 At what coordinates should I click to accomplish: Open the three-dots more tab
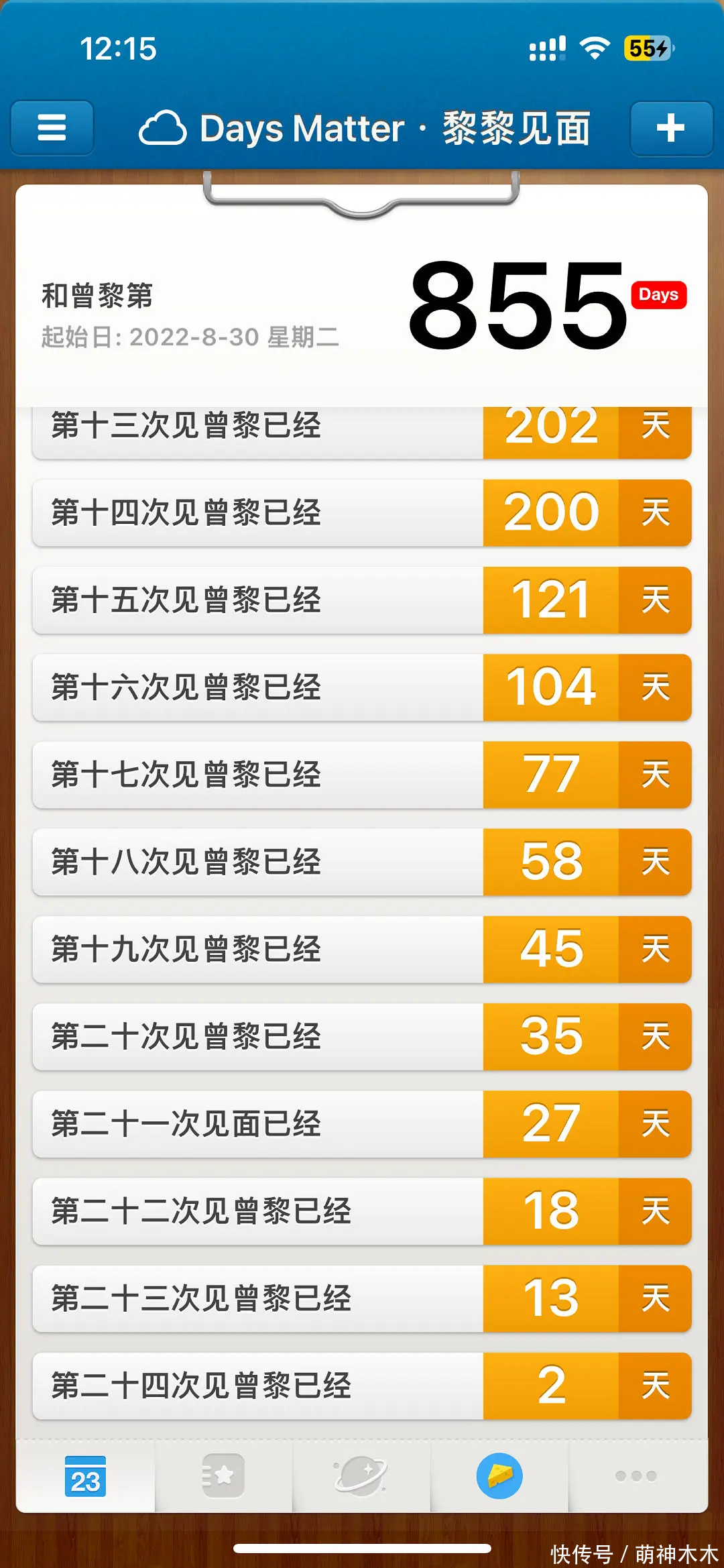[636, 1475]
